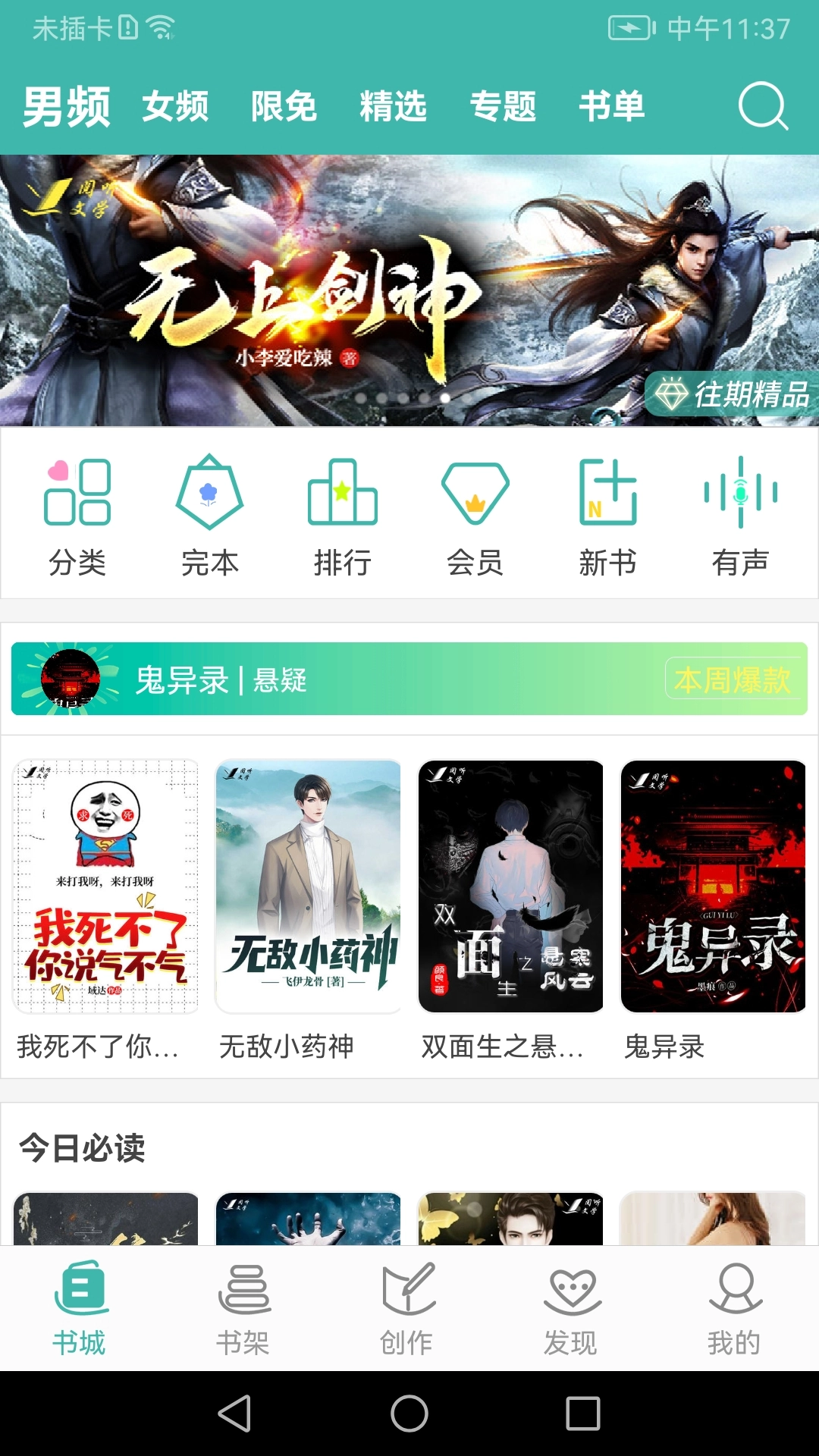Open the 鬼异录 本周爆款 banner

point(409,679)
